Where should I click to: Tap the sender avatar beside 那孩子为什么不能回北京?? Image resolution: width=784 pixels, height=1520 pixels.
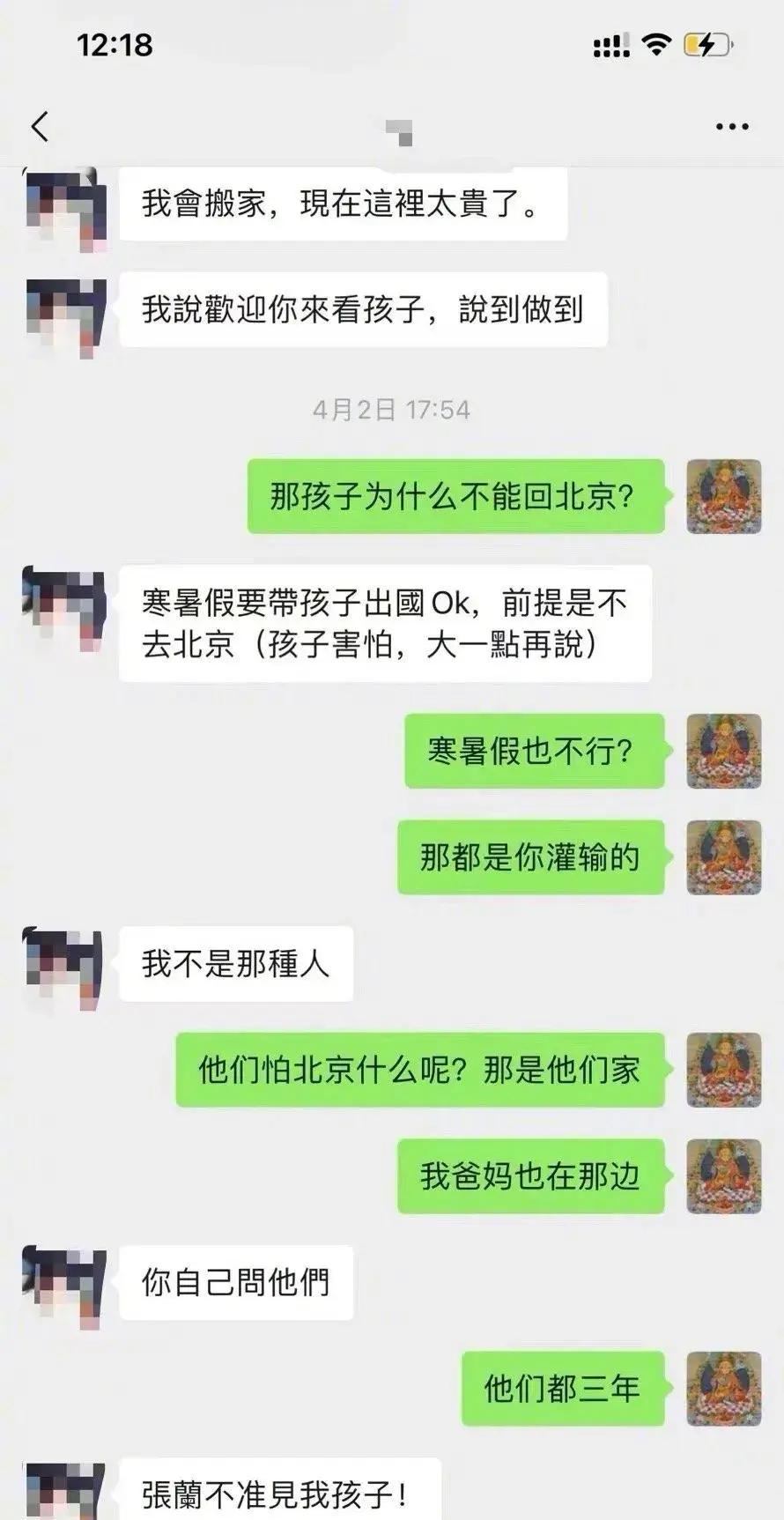click(723, 496)
